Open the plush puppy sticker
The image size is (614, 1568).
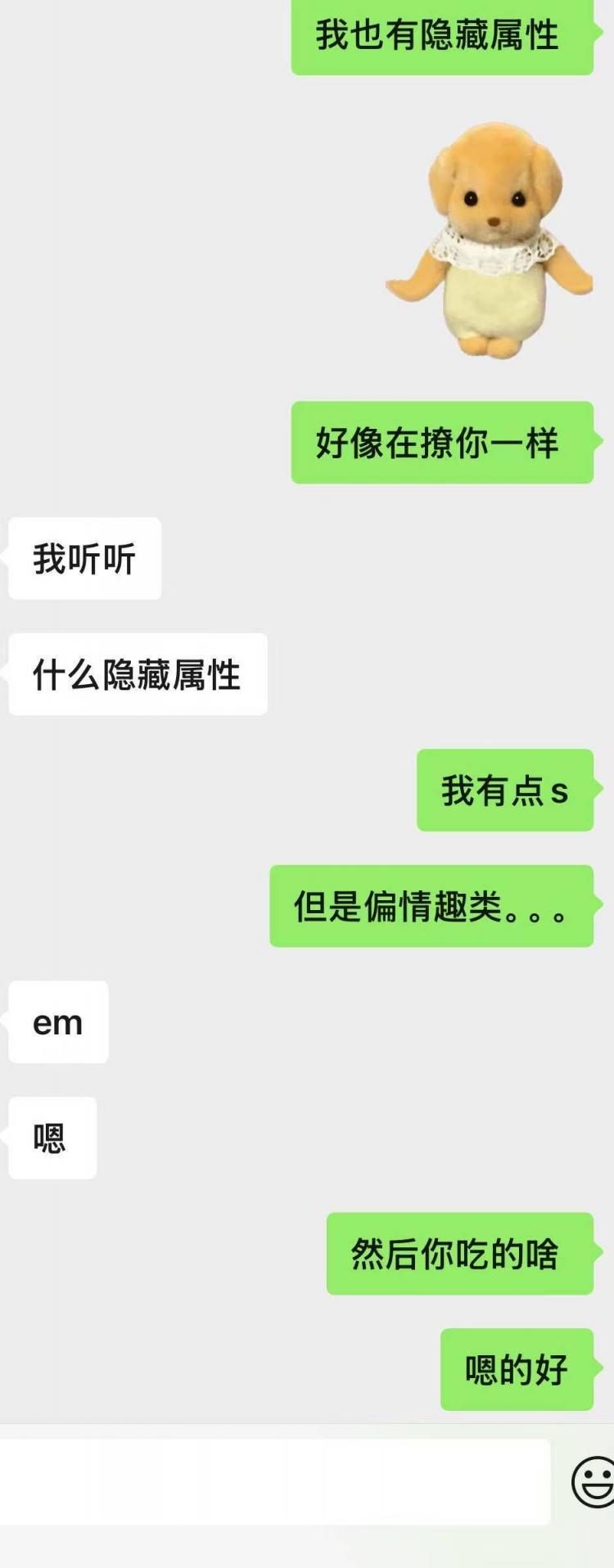[x=491, y=240]
